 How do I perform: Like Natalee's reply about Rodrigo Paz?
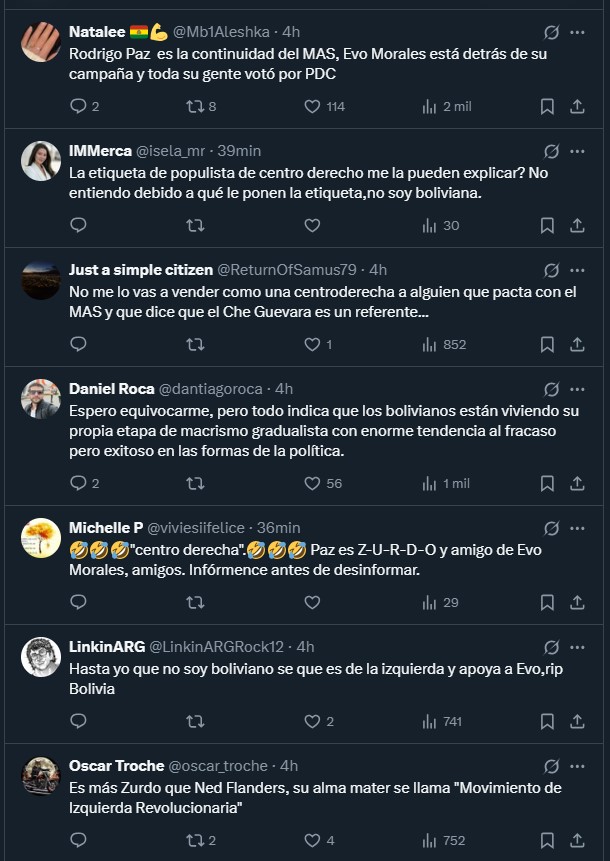pos(312,106)
